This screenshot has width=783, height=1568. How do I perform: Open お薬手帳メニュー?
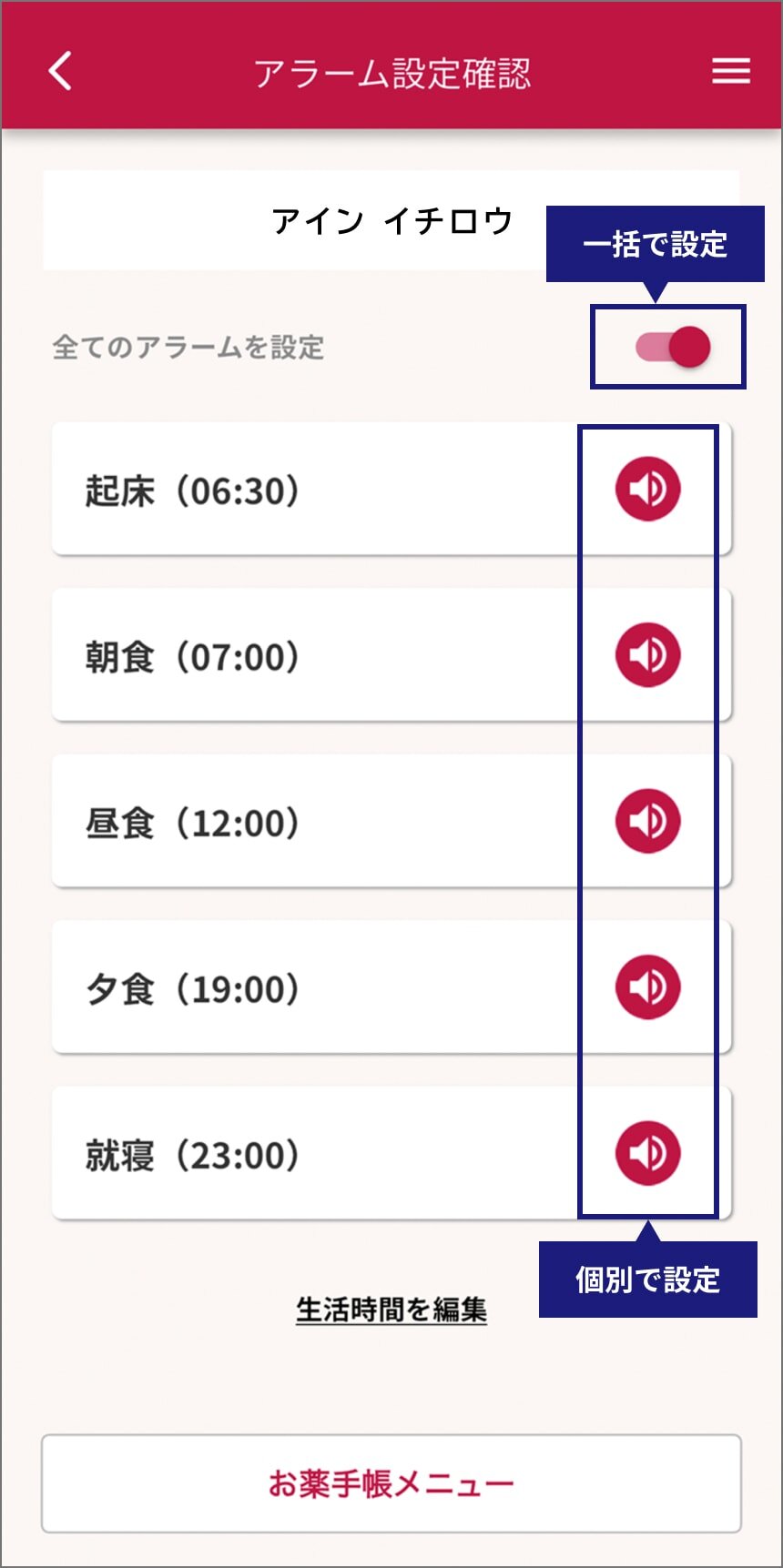point(391,1483)
